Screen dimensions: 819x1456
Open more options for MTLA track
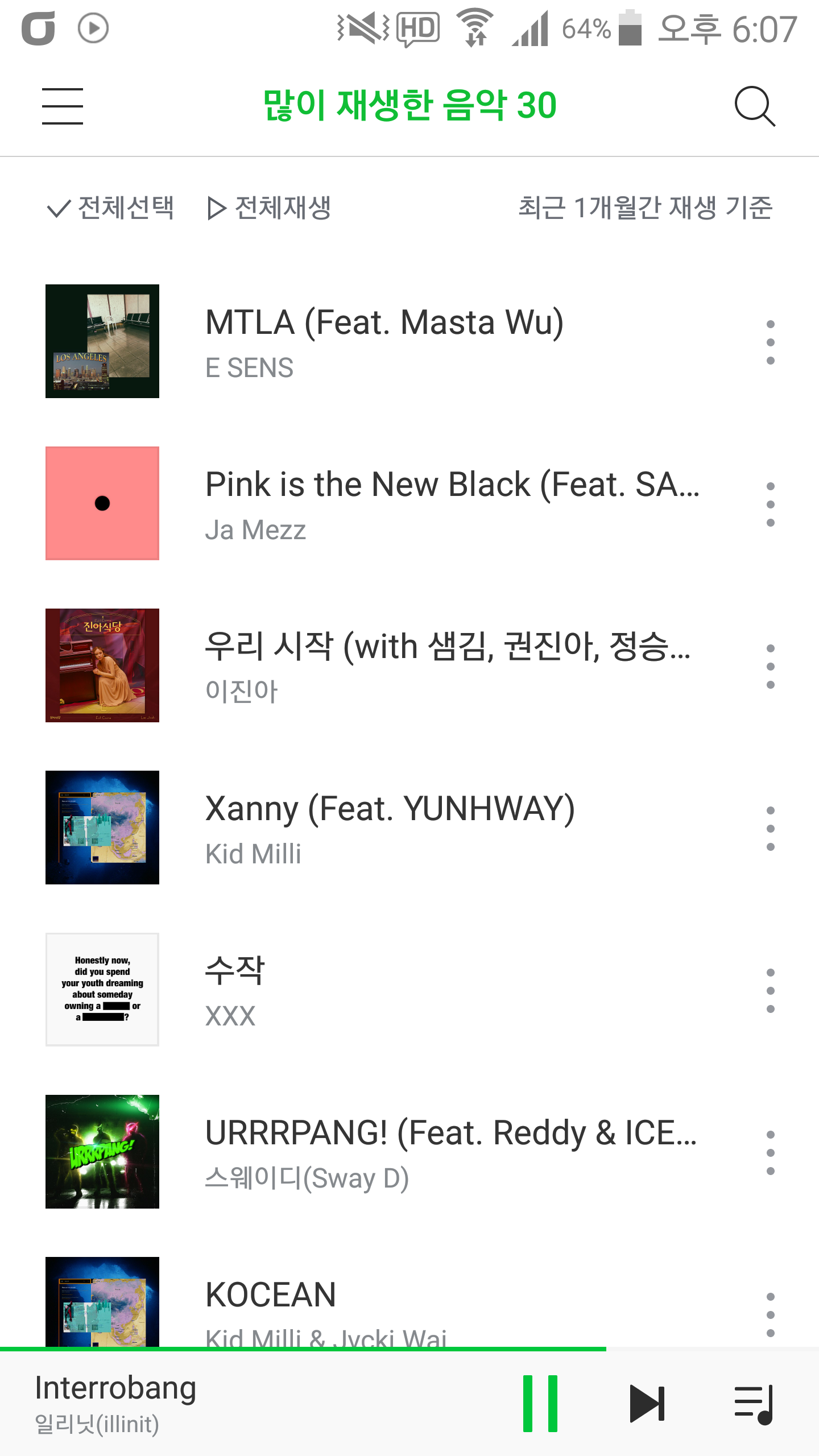pyautogui.click(x=770, y=342)
